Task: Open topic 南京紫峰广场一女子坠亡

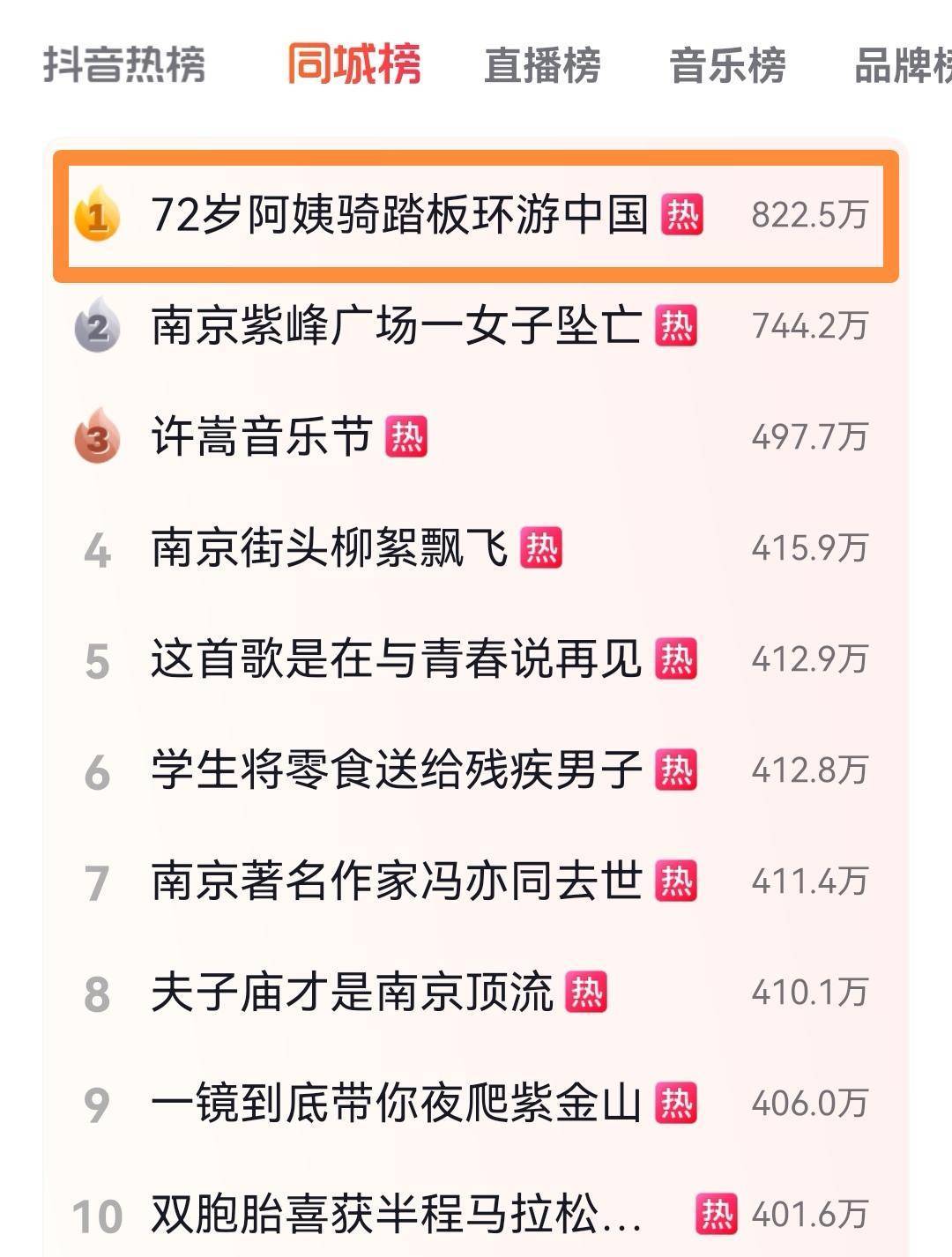Action: pyautogui.click(x=396, y=326)
